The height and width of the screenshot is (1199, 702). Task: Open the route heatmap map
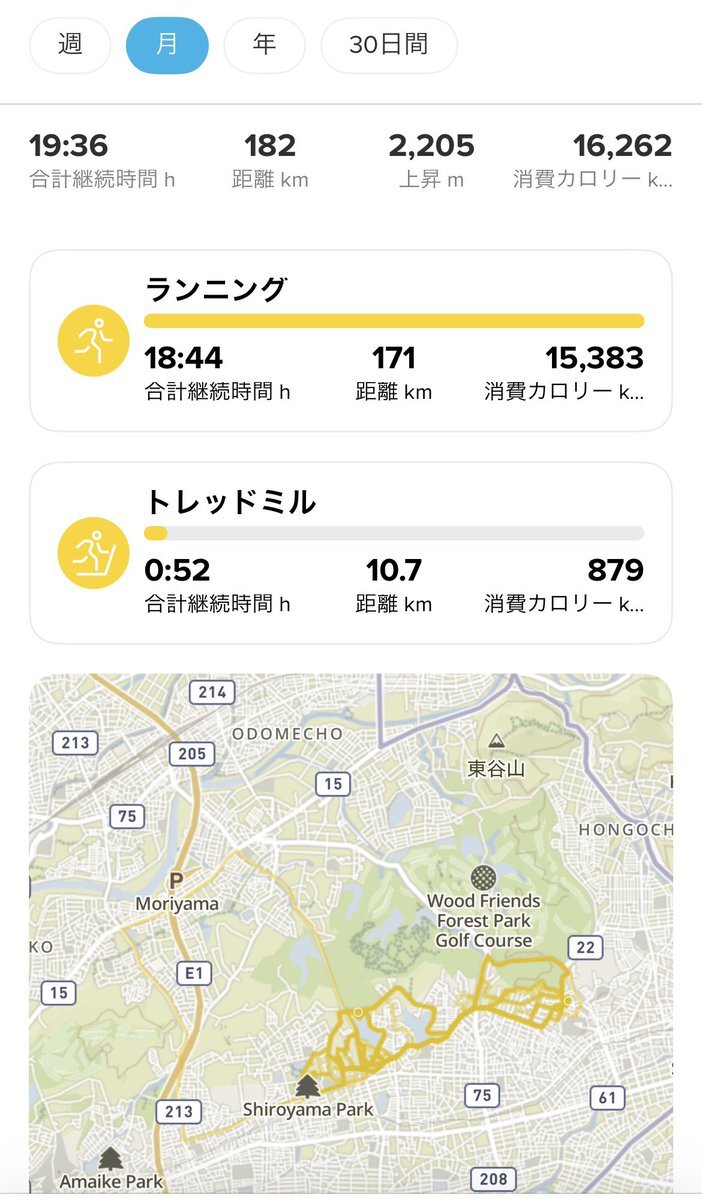(x=351, y=933)
